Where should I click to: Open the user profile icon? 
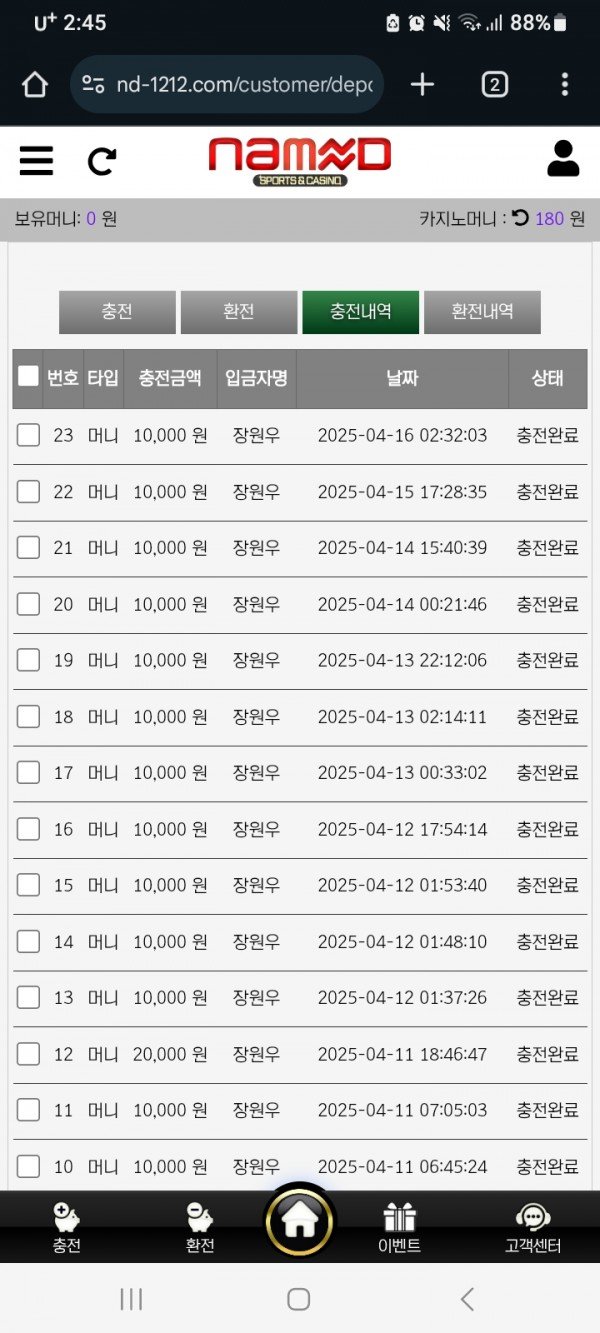pyautogui.click(x=563, y=160)
